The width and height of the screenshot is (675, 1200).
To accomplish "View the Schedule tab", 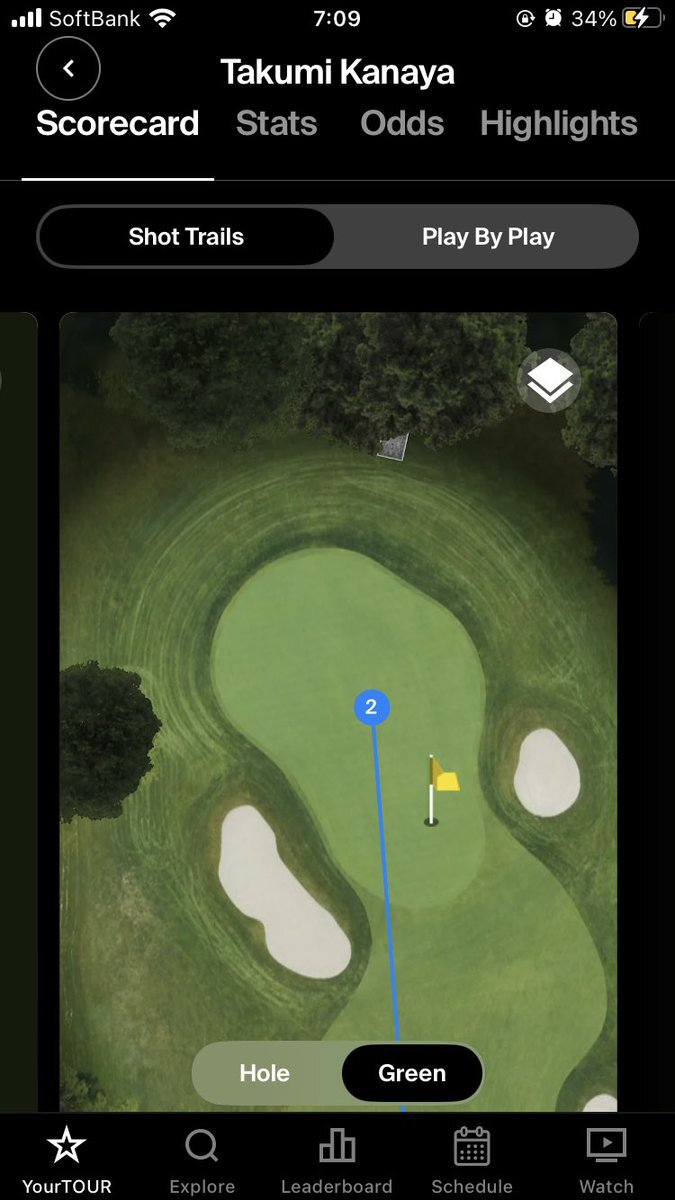I will click(472, 1160).
